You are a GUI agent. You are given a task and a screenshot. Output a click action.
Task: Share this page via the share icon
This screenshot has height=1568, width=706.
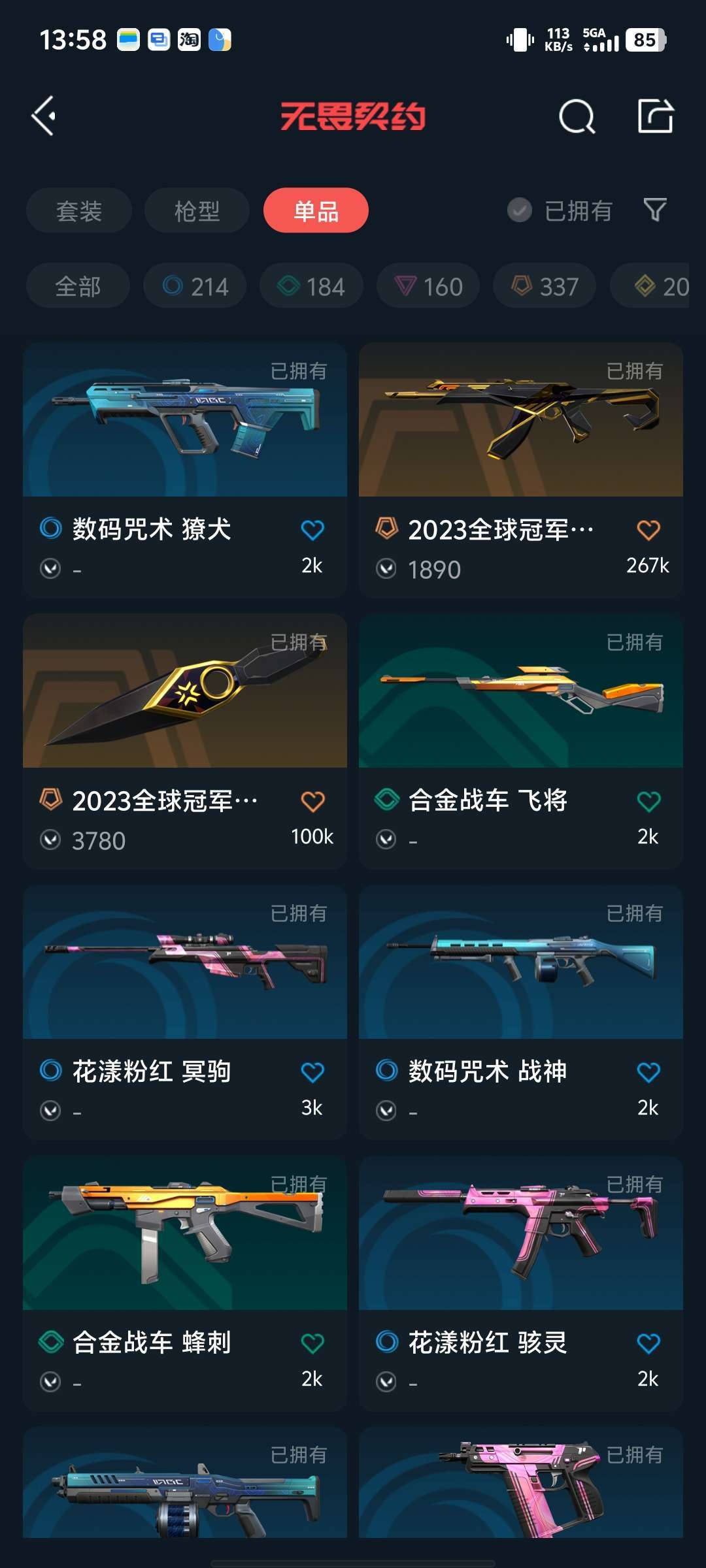[656, 116]
